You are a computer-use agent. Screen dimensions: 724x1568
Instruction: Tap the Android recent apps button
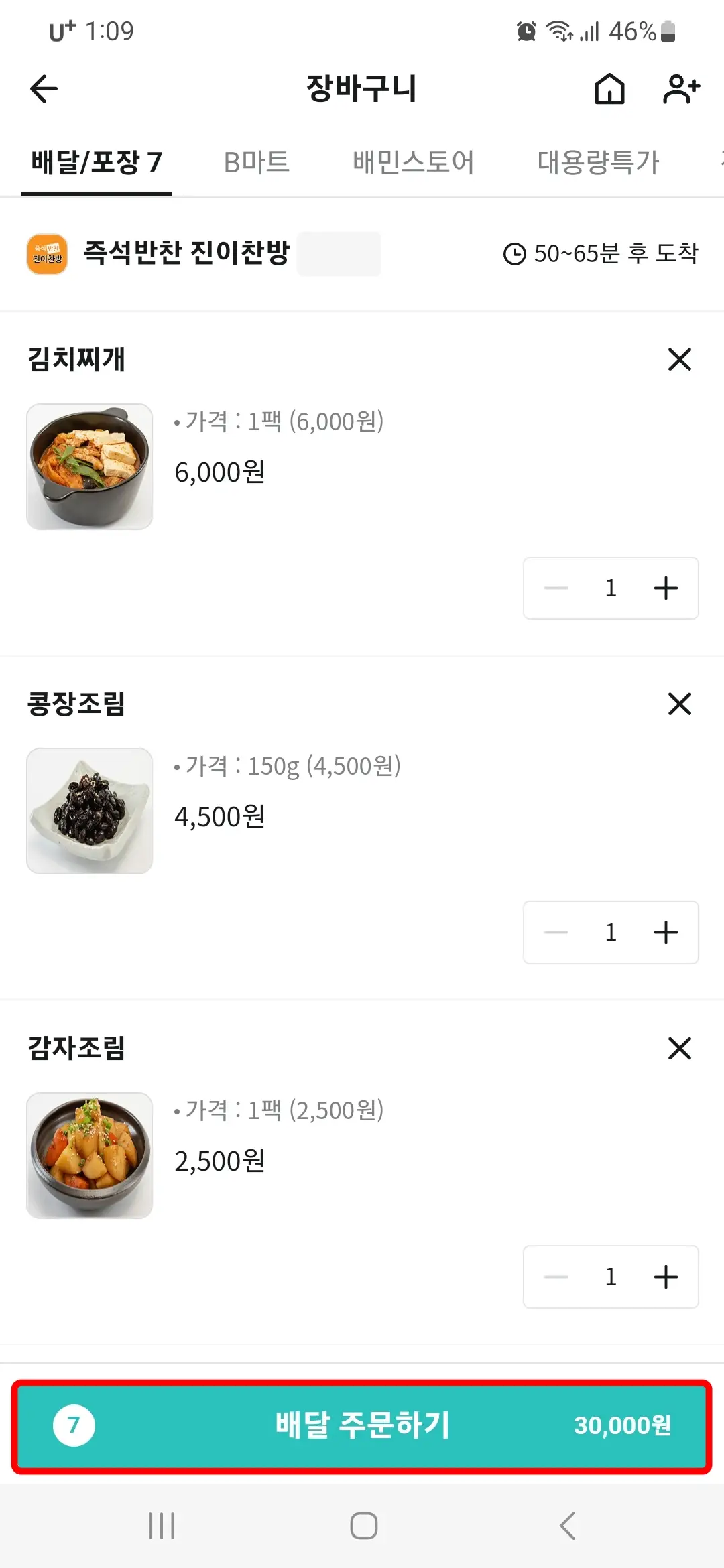click(161, 1526)
